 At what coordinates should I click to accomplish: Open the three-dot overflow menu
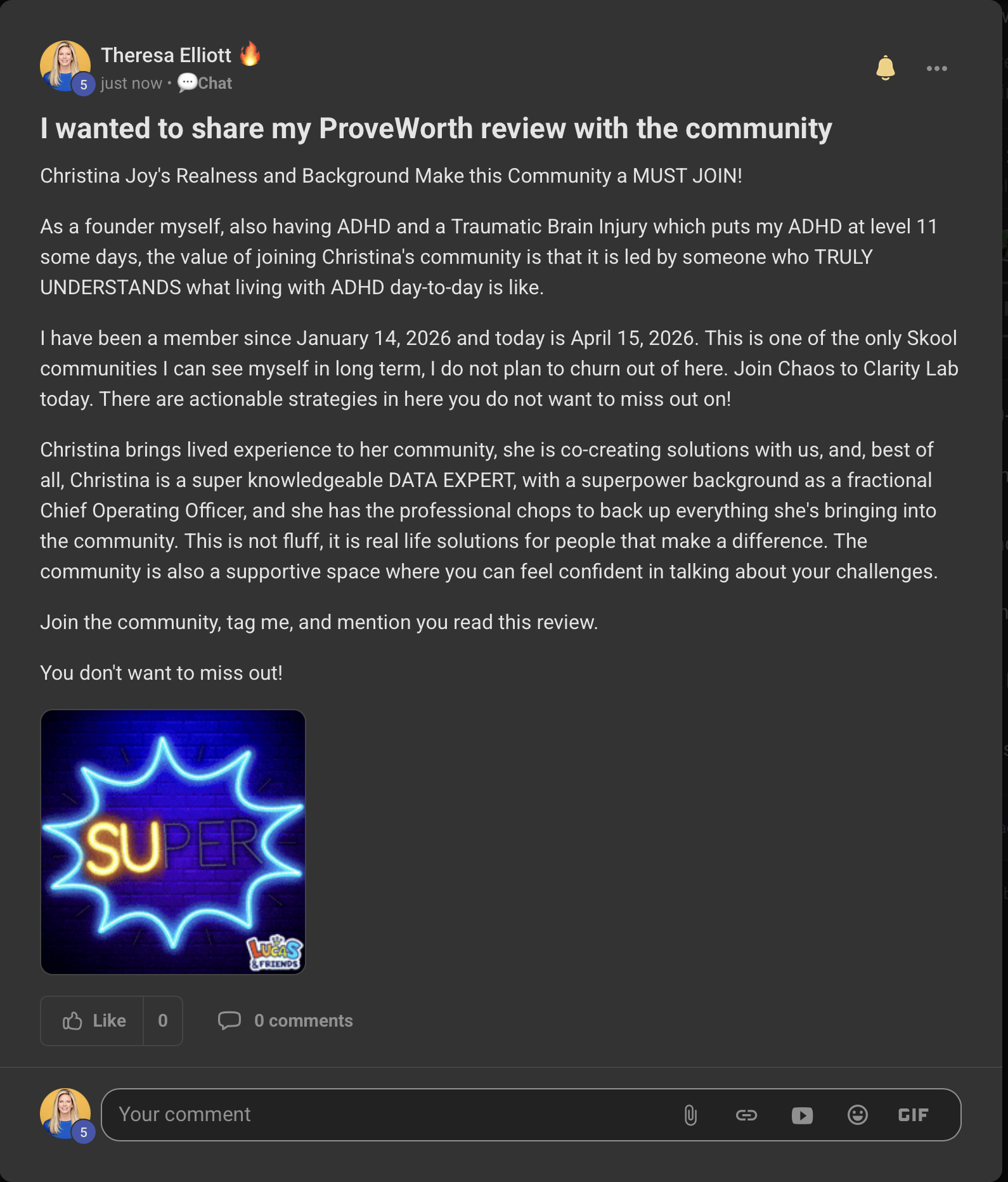(x=936, y=68)
